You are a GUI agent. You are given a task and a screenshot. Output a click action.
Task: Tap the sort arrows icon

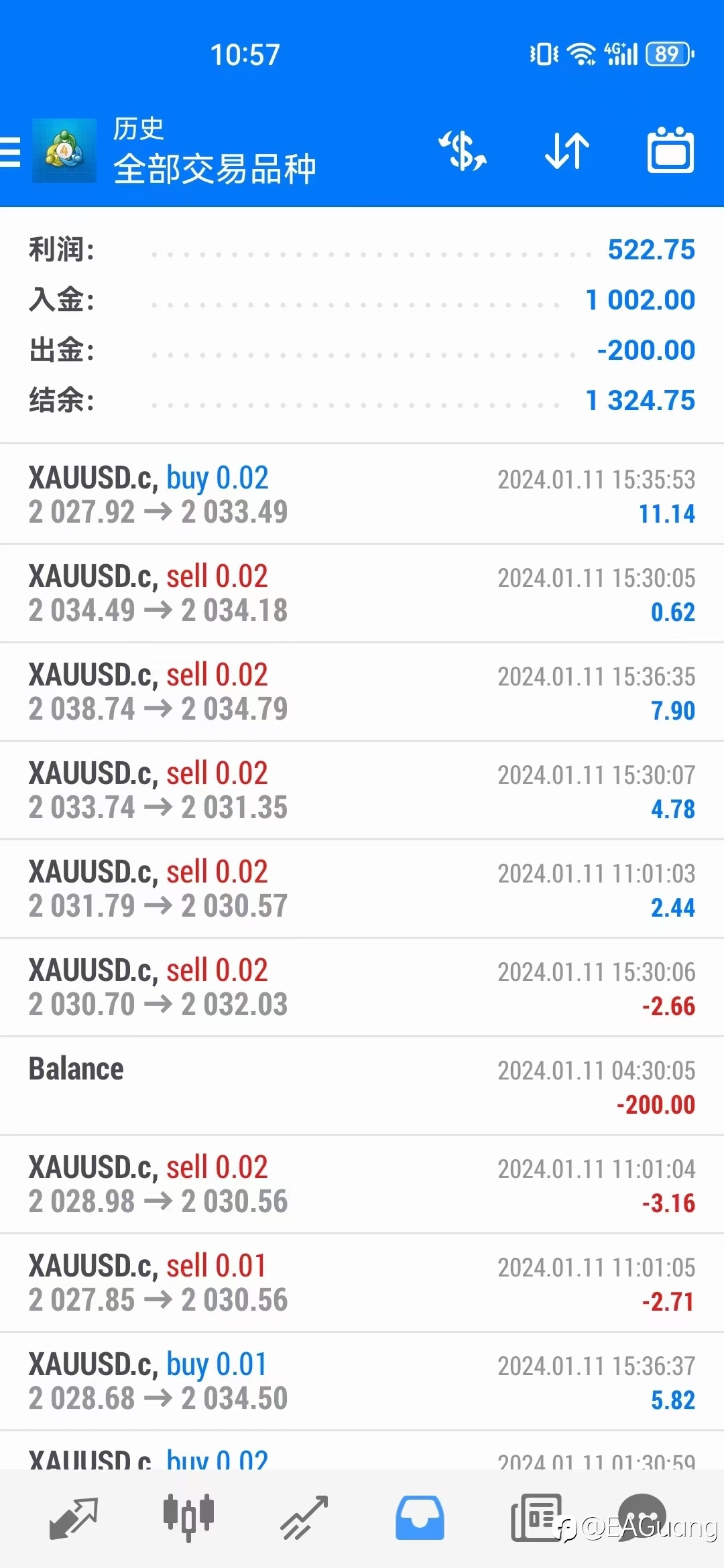coord(567,150)
